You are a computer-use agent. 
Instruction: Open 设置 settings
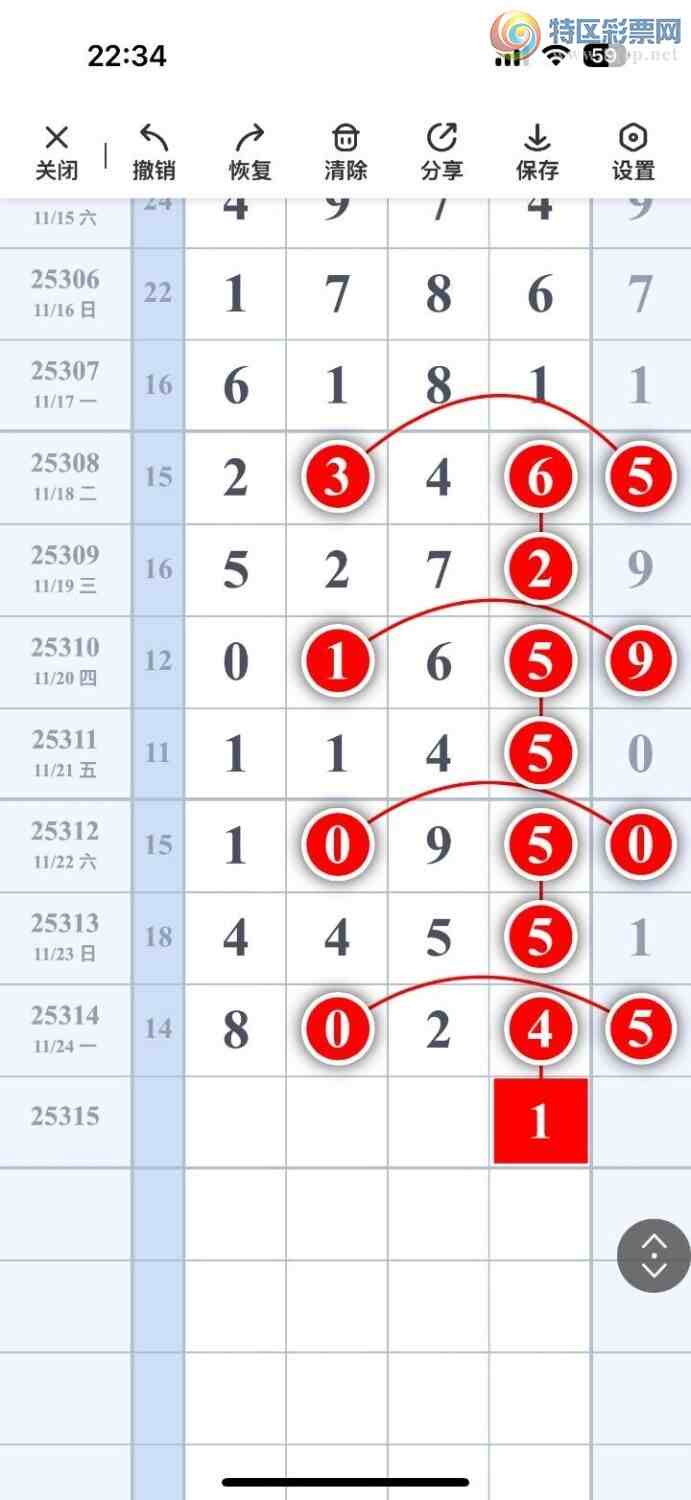(x=633, y=152)
